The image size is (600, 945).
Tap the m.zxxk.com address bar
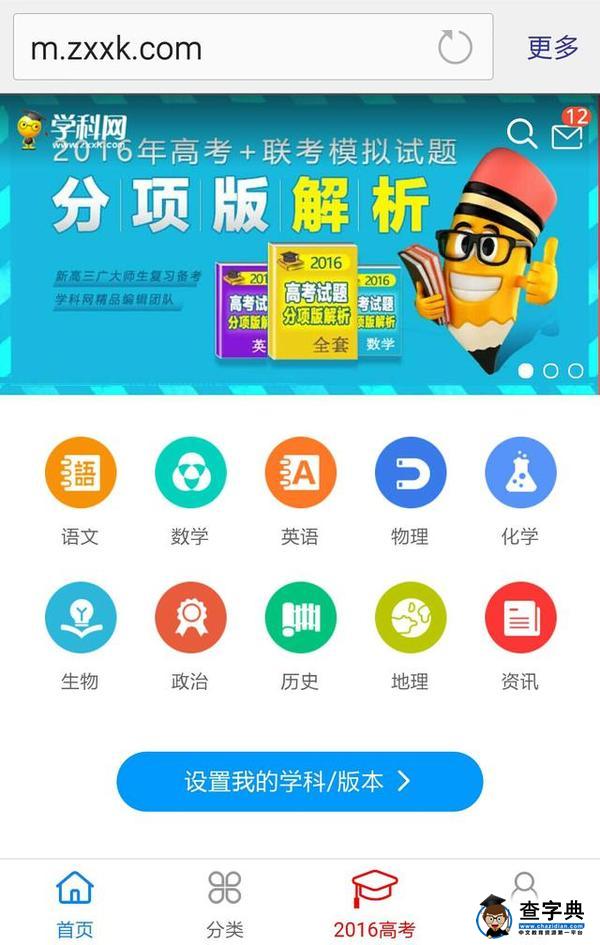pos(220,47)
